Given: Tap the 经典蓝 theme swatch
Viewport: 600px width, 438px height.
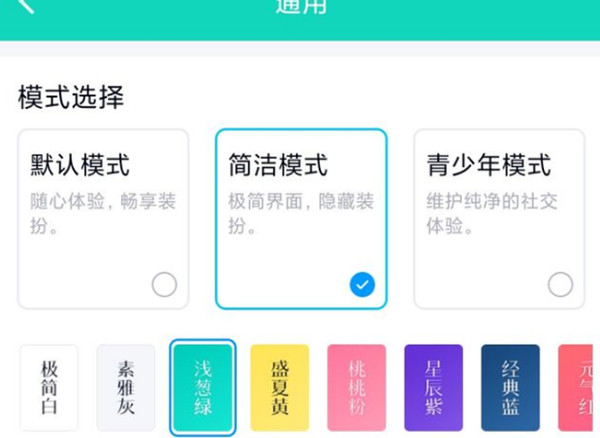Looking at the screenshot, I should point(510,388).
